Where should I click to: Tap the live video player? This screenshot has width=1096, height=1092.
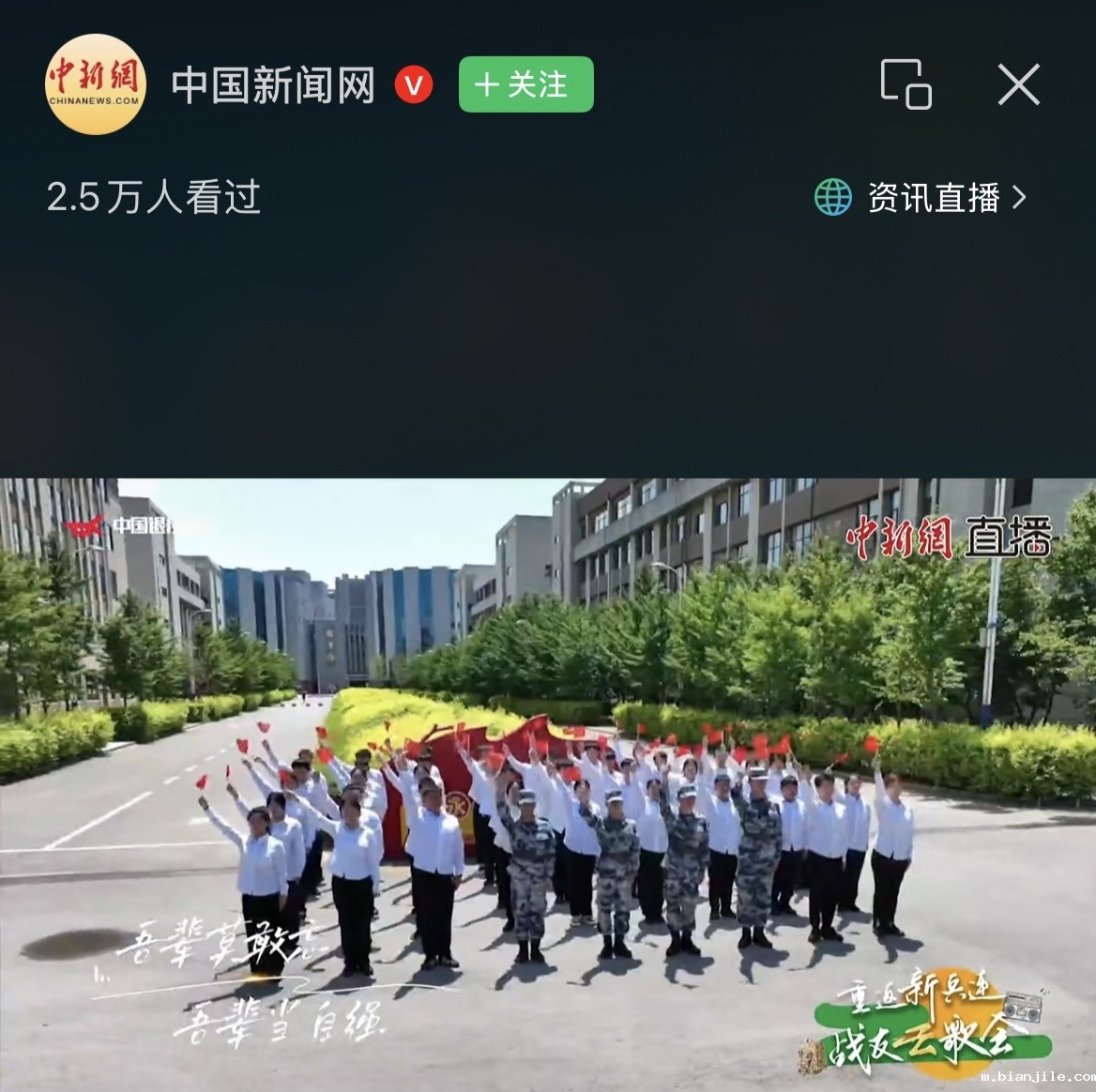point(548,784)
